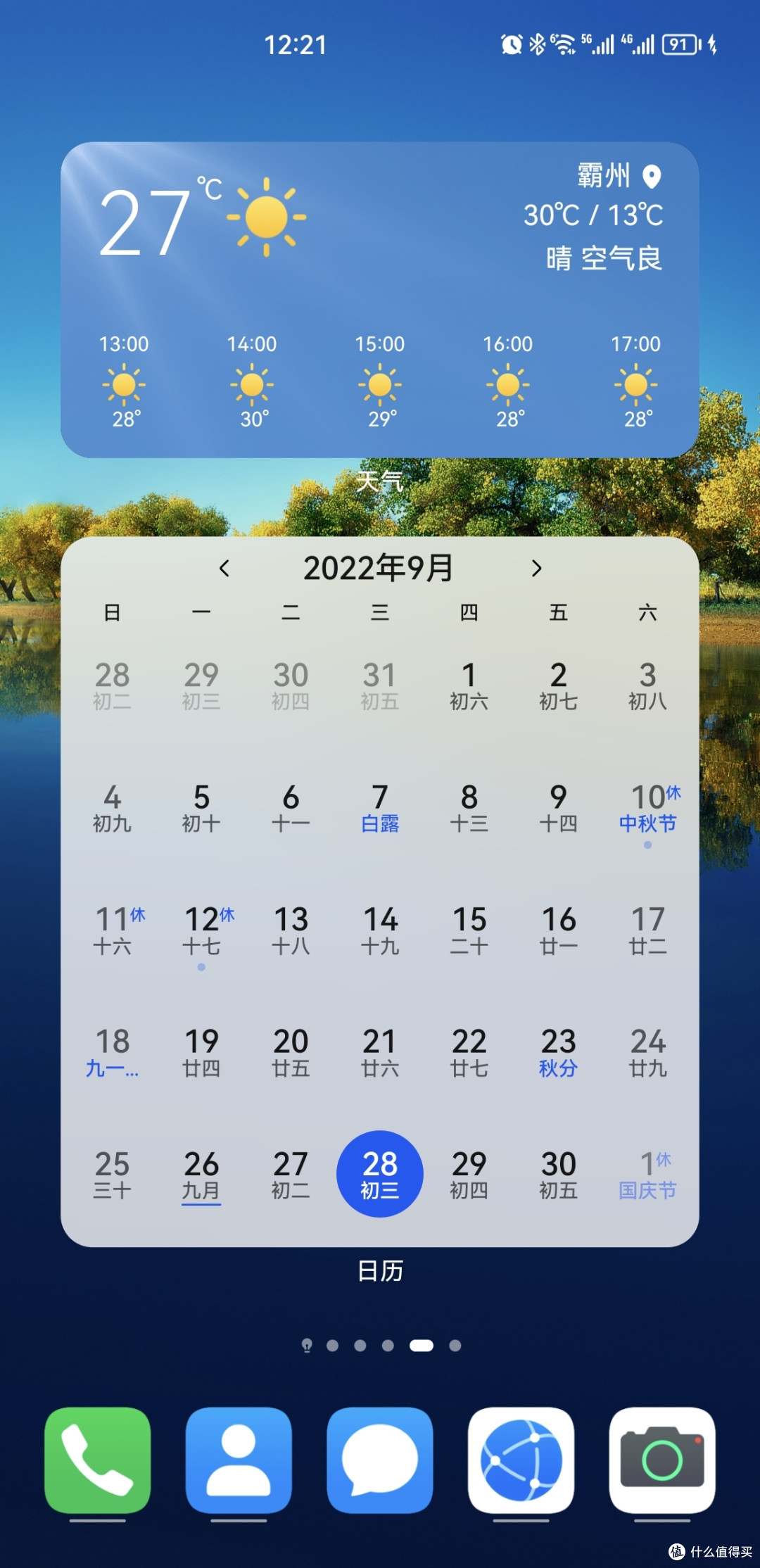Open the Contacts app
Viewport: 760px width, 1568px height.
coord(239,1460)
